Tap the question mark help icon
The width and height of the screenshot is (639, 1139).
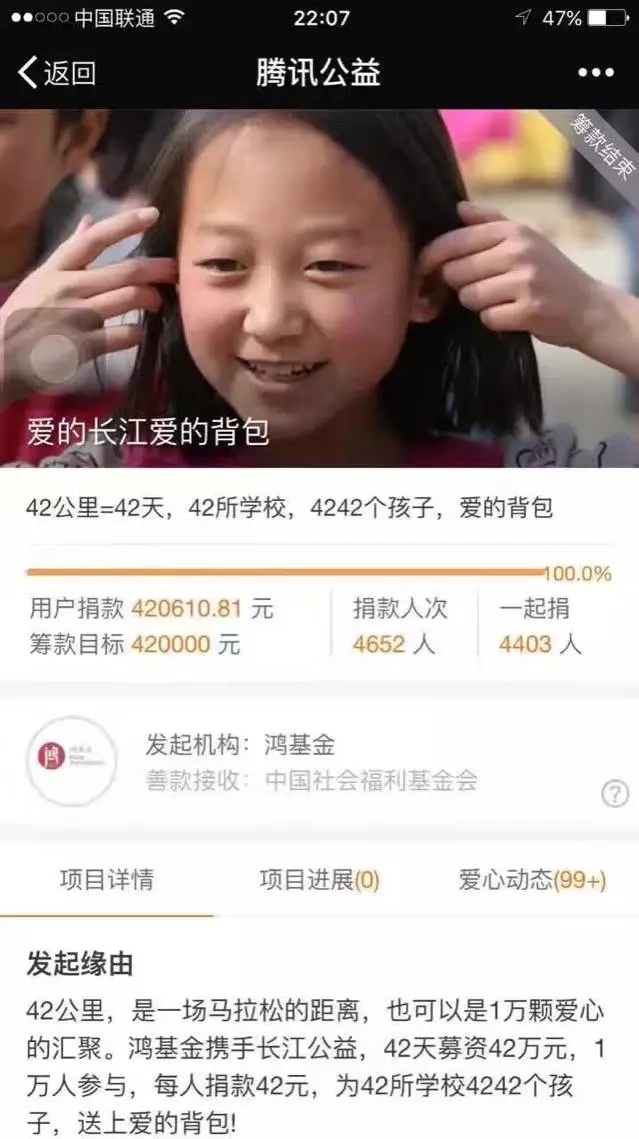point(614,794)
